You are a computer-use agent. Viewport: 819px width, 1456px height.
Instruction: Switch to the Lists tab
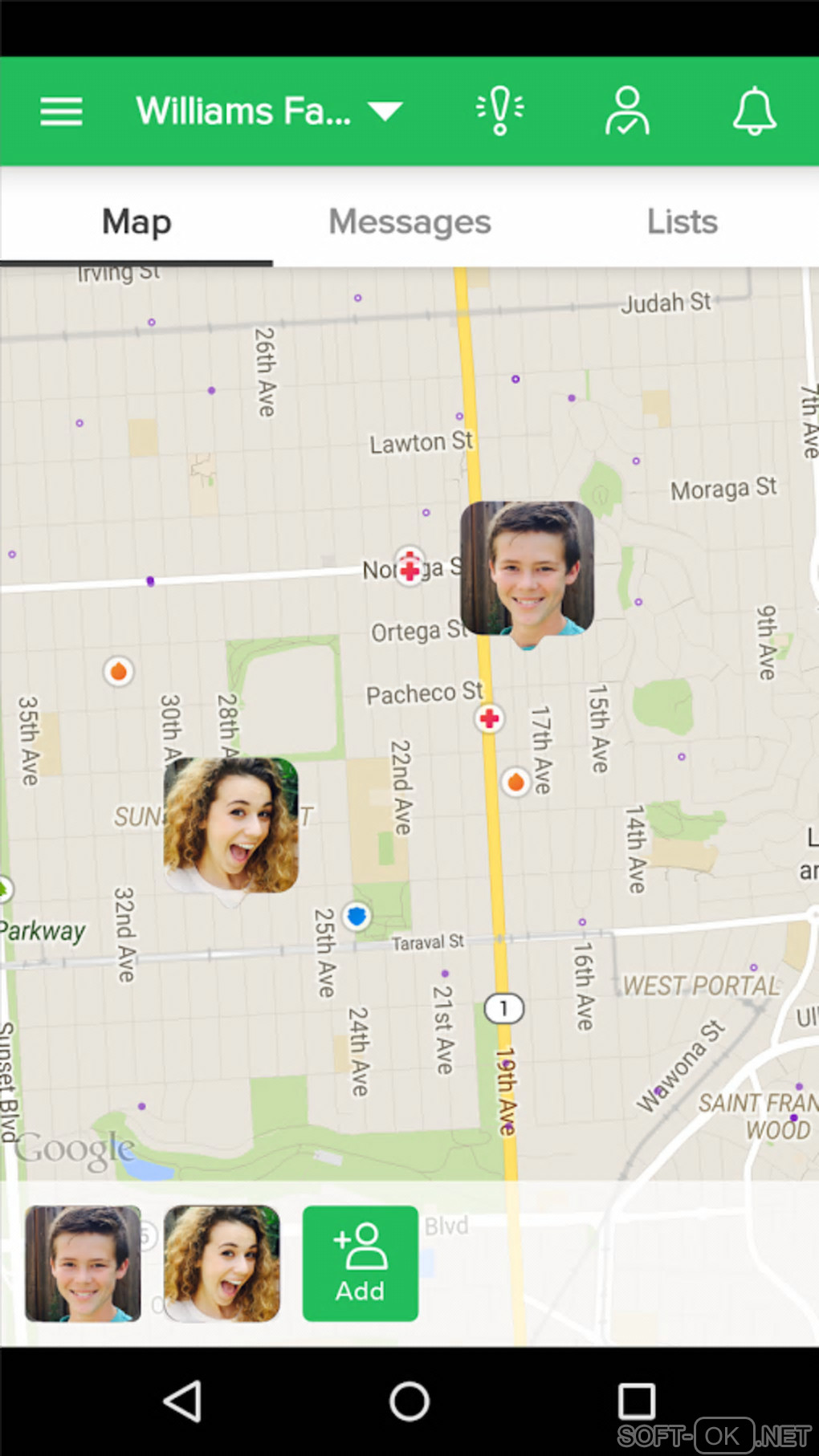[x=682, y=222]
